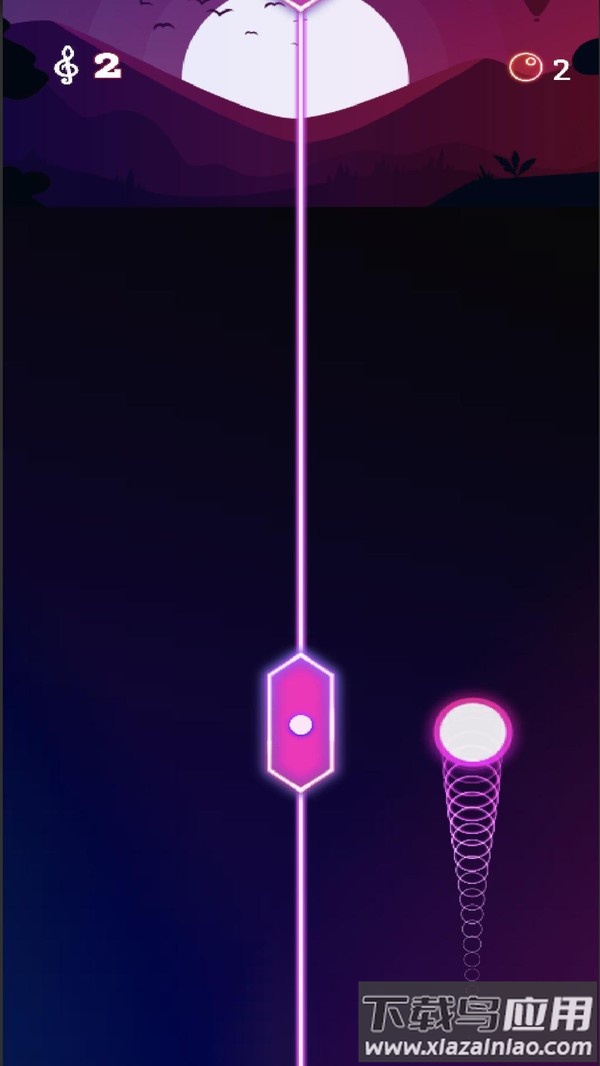Image resolution: width=600 pixels, height=1066 pixels.
Task: Tap the pink hexagon tile on the line
Action: 300,723
